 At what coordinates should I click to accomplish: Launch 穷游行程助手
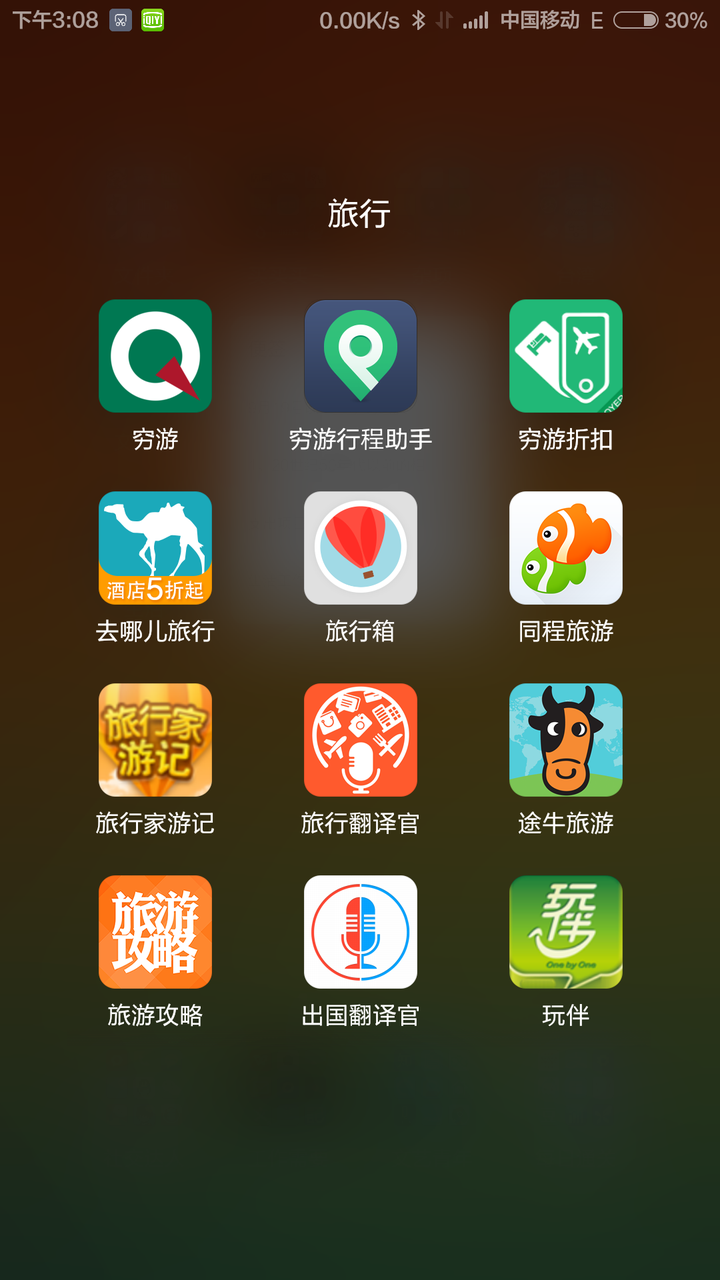pyautogui.click(x=360, y=356)
